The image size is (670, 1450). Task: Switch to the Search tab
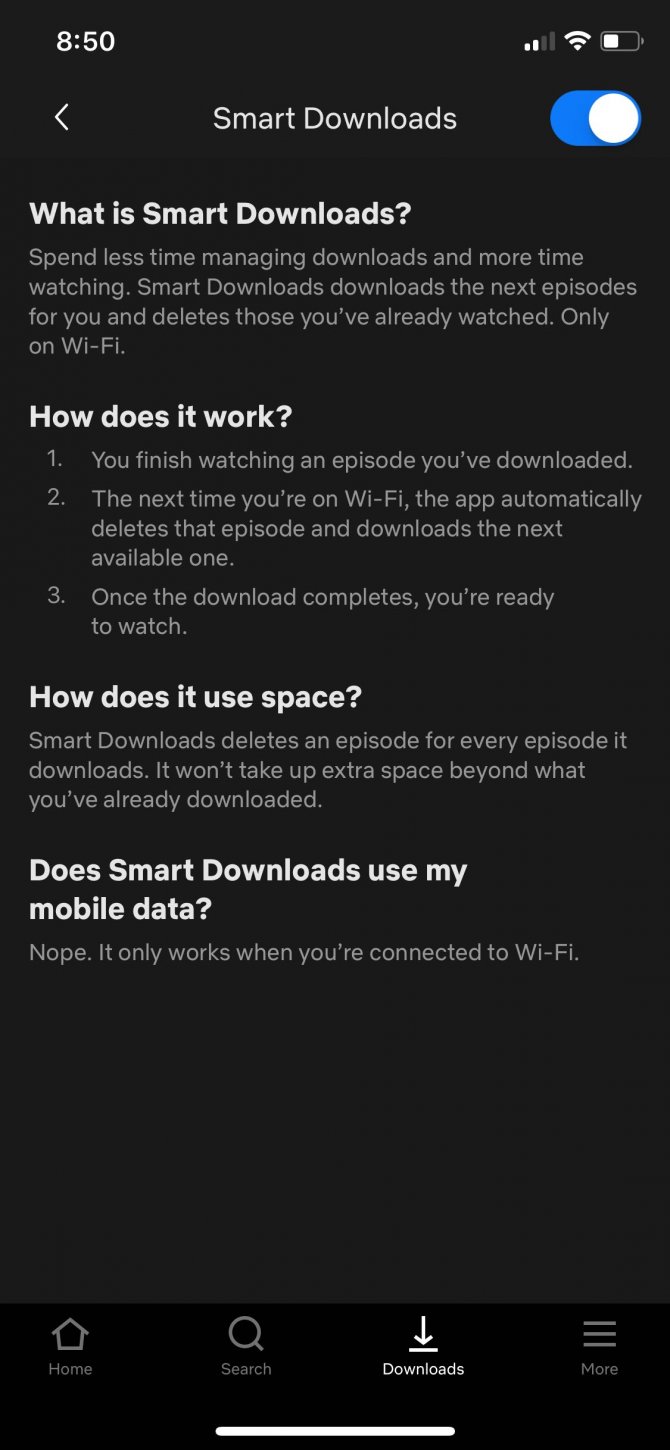pyautogui.click(x=246, y=1346)
